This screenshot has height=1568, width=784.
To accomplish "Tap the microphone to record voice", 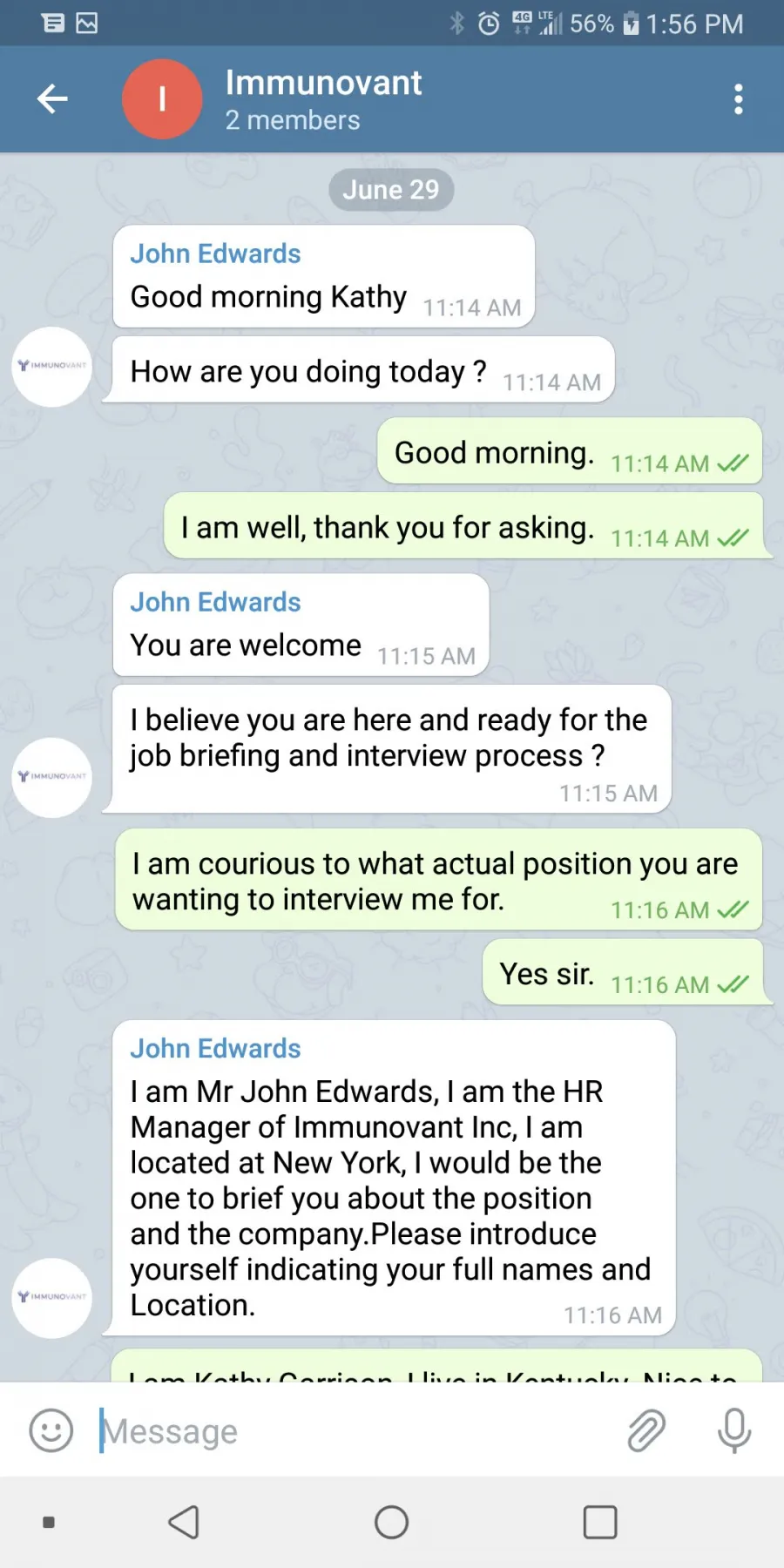I will click(734, 1430).
